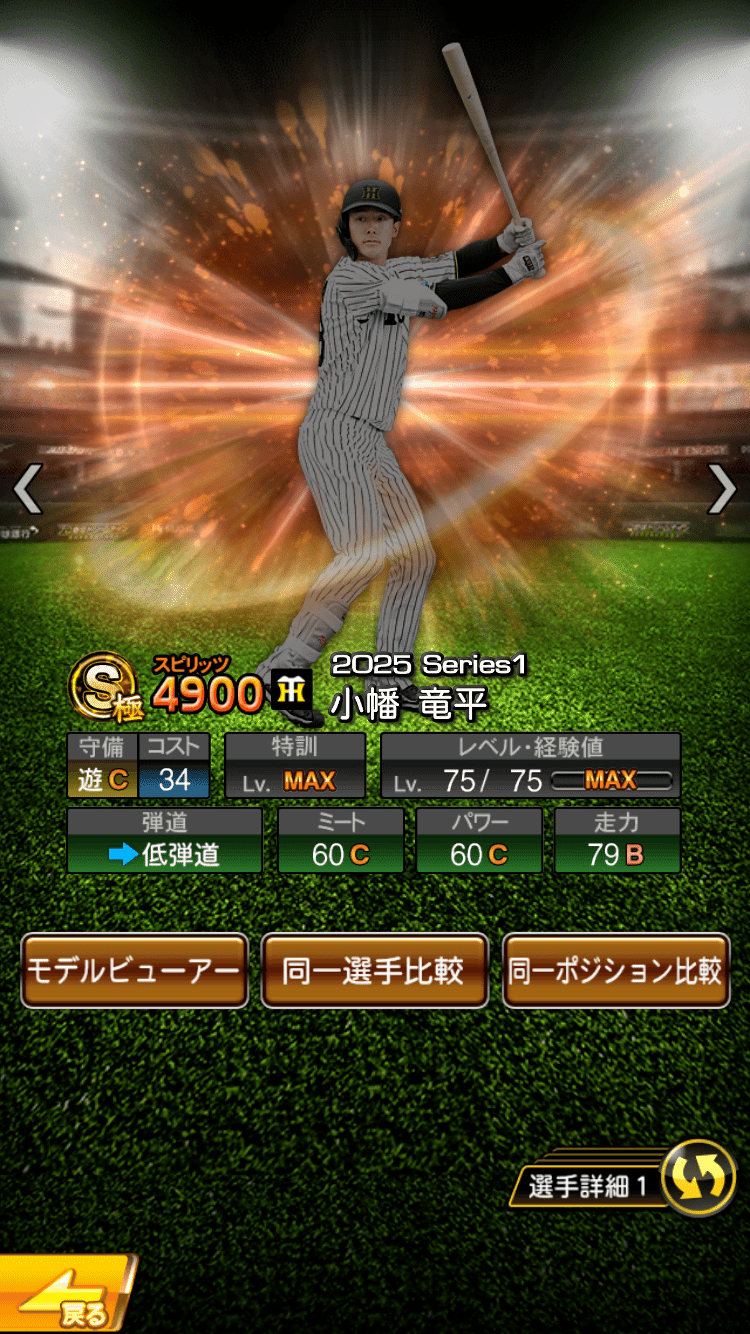Open the モデルビューアー model viewer

point(134,970)
